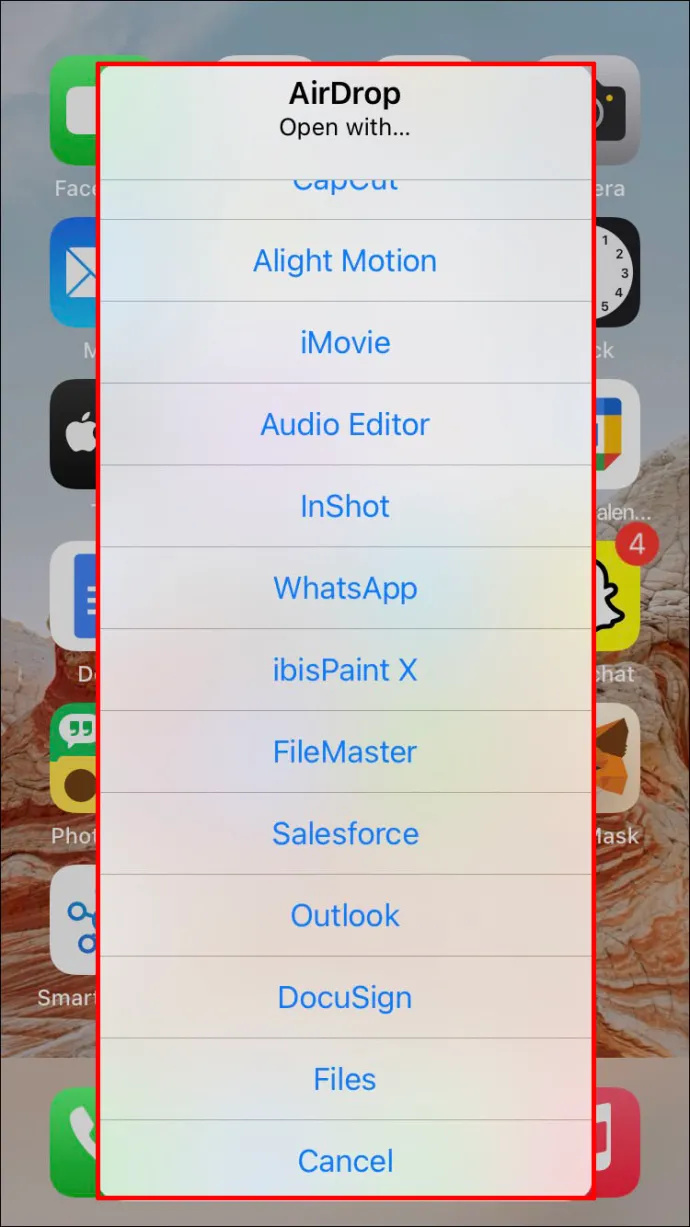The height and width of the screenshot is (1227, 690).
Task: Select DocuSign from the list
Action: click(x=345, y=999)
